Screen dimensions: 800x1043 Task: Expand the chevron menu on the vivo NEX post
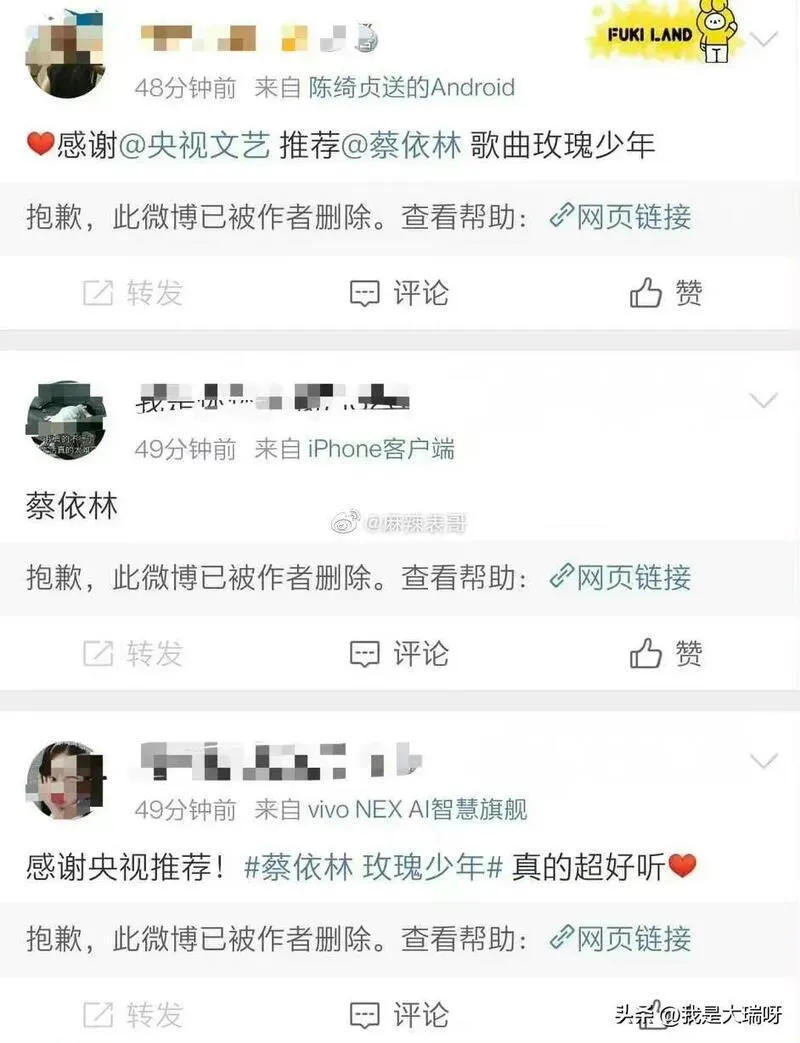pos(764,762)
